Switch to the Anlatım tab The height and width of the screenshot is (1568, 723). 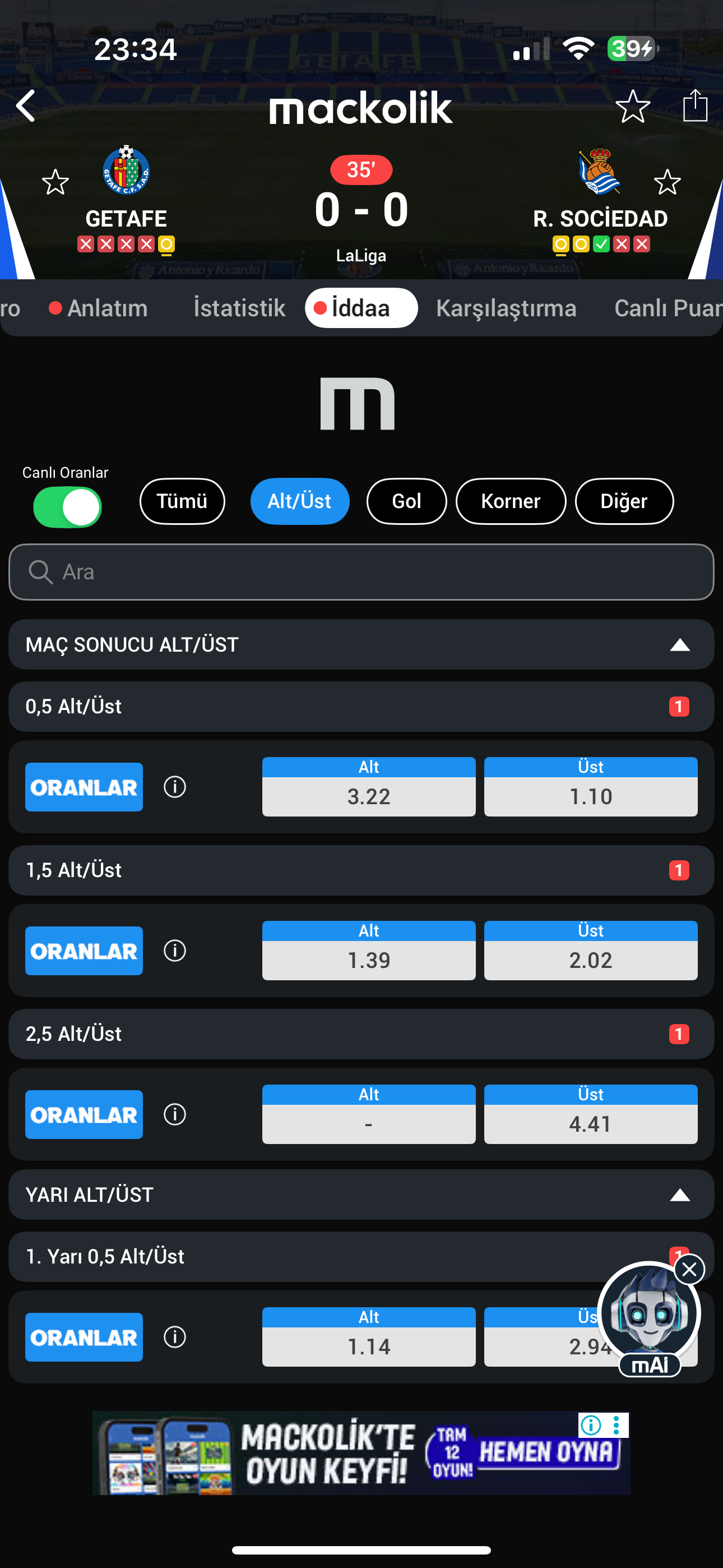click(99, 308)
